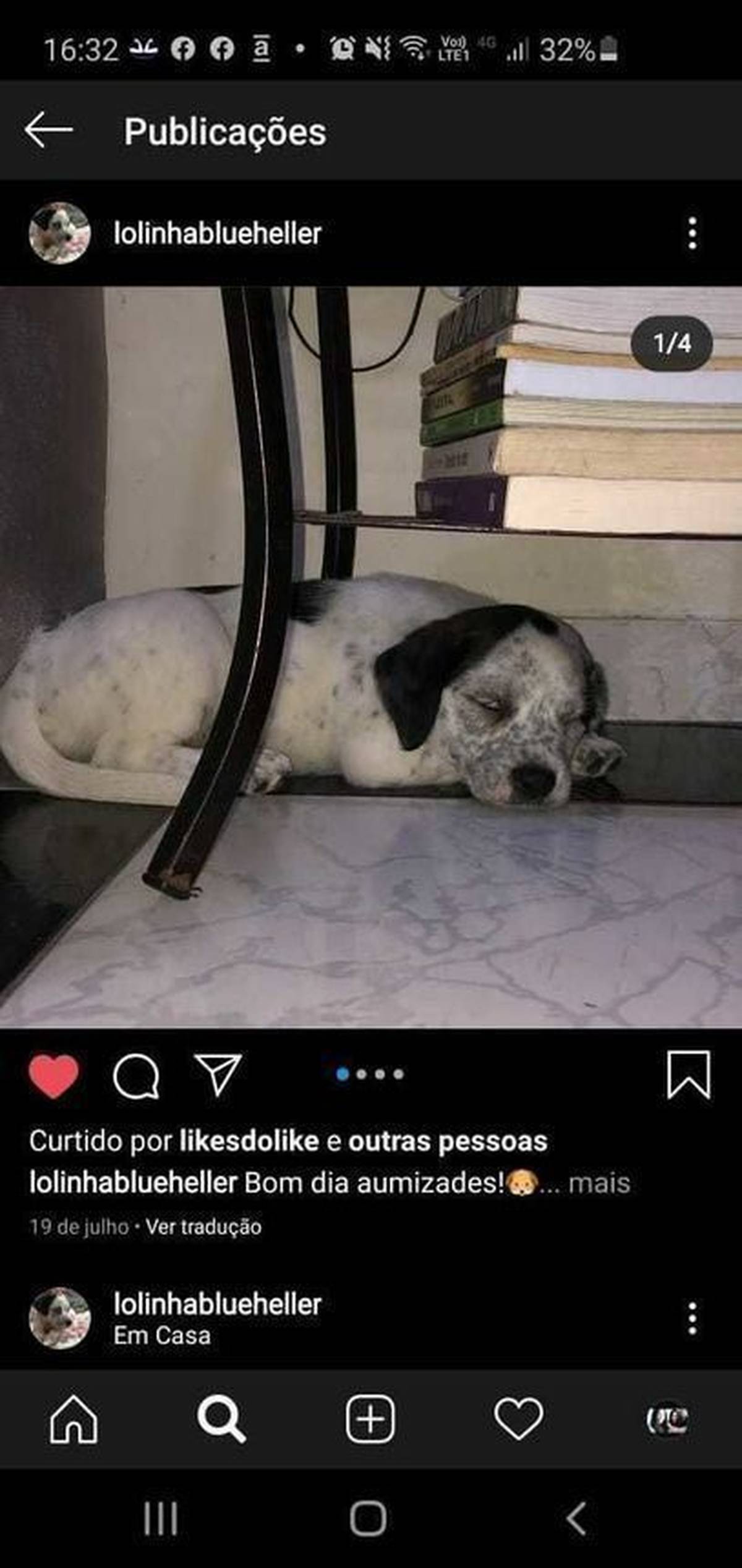Open likesdolike's profile from the likes line

pyautogui.click(x=249, y=1141)
